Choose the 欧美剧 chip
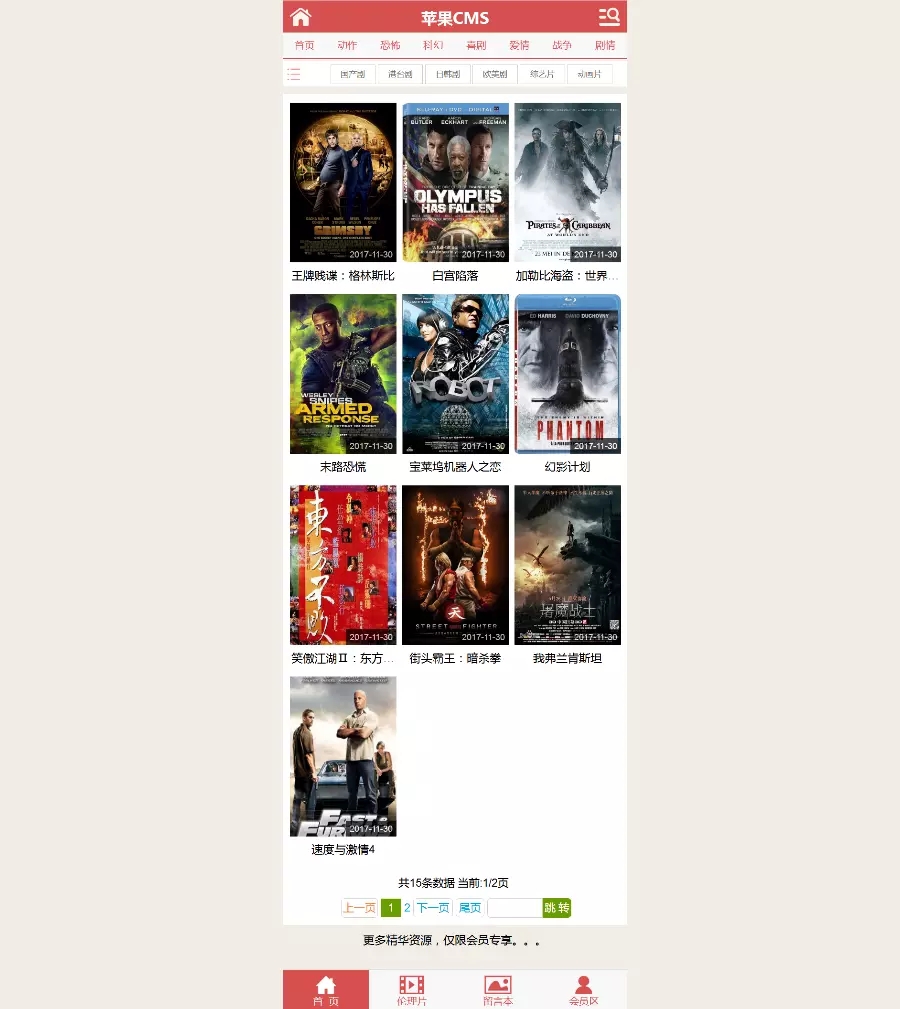Image resolution: width=900 pixels, height=1009 pixels. (x=495, y=74)
